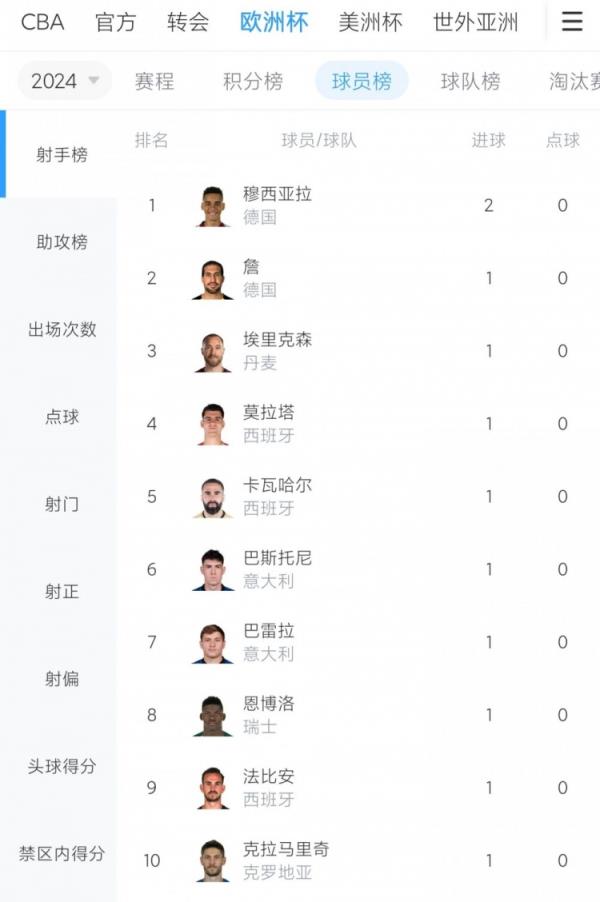The height and width of the screenshot is (902, 600).
Task: View the 积分榜 standings tab
Action: point(252,81)
